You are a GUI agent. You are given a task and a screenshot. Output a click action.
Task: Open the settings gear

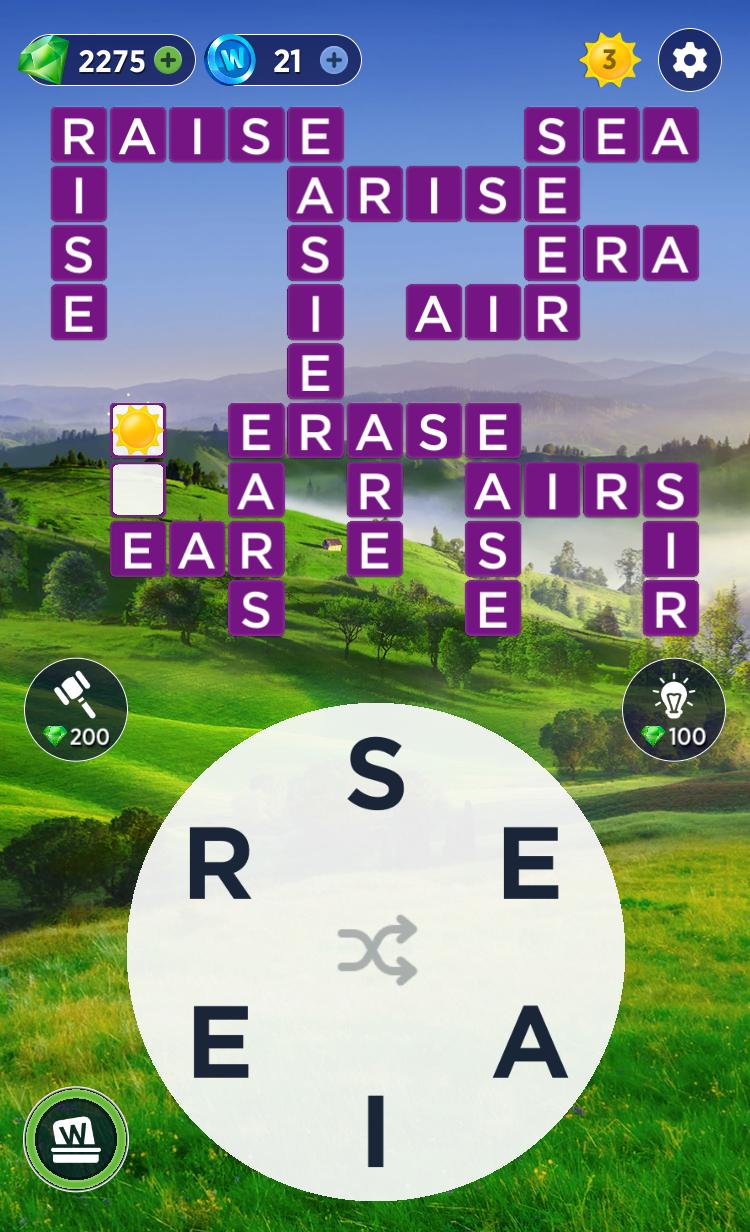pos(689,61)
